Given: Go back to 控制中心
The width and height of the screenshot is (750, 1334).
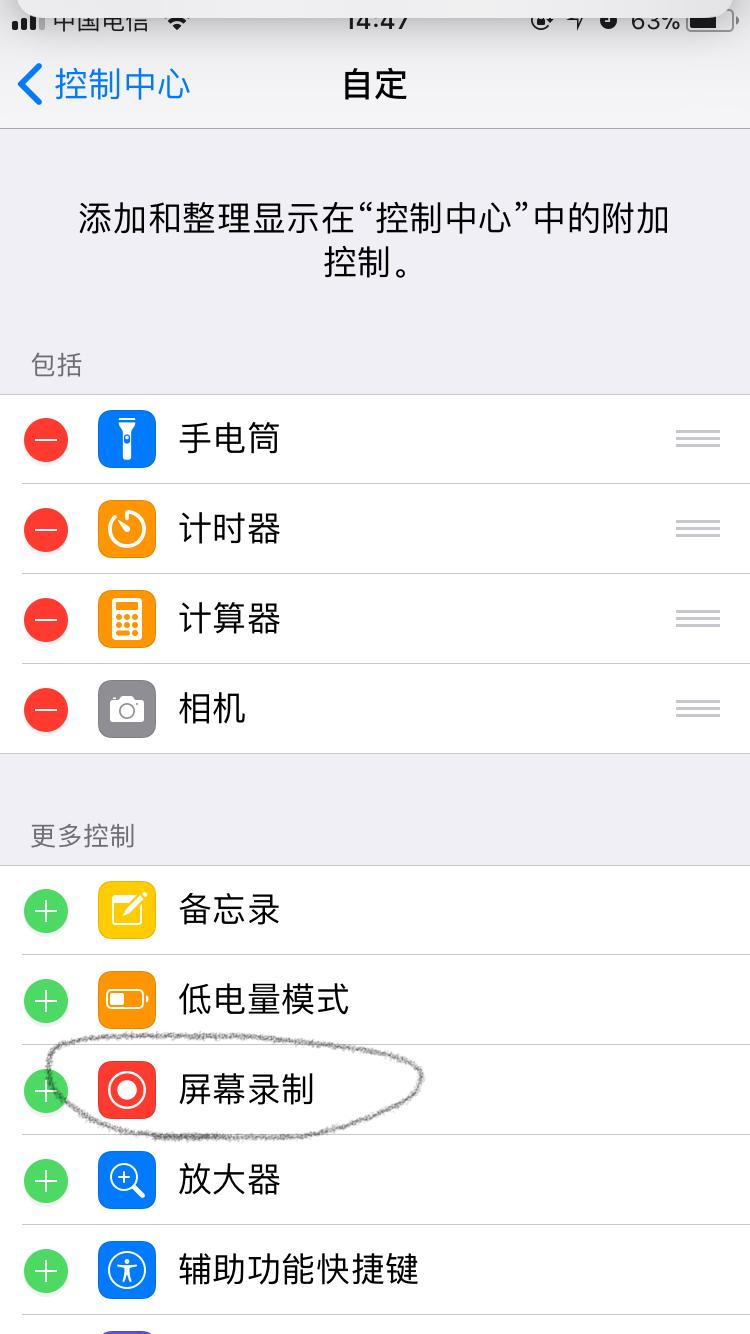Looking at the screenshot, I should pos(103,84).
